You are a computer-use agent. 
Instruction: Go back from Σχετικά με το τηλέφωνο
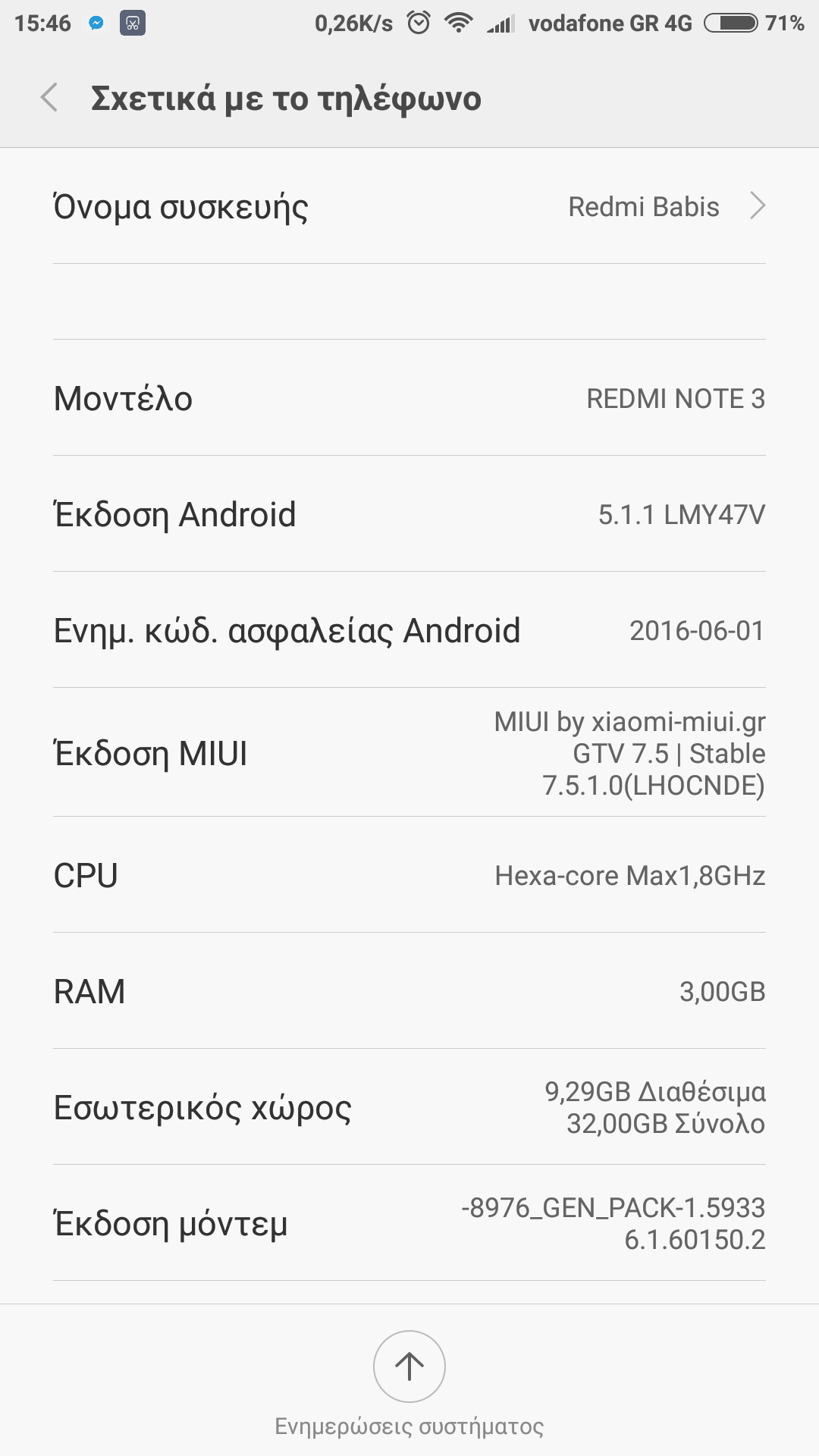[x=50, y=98]
